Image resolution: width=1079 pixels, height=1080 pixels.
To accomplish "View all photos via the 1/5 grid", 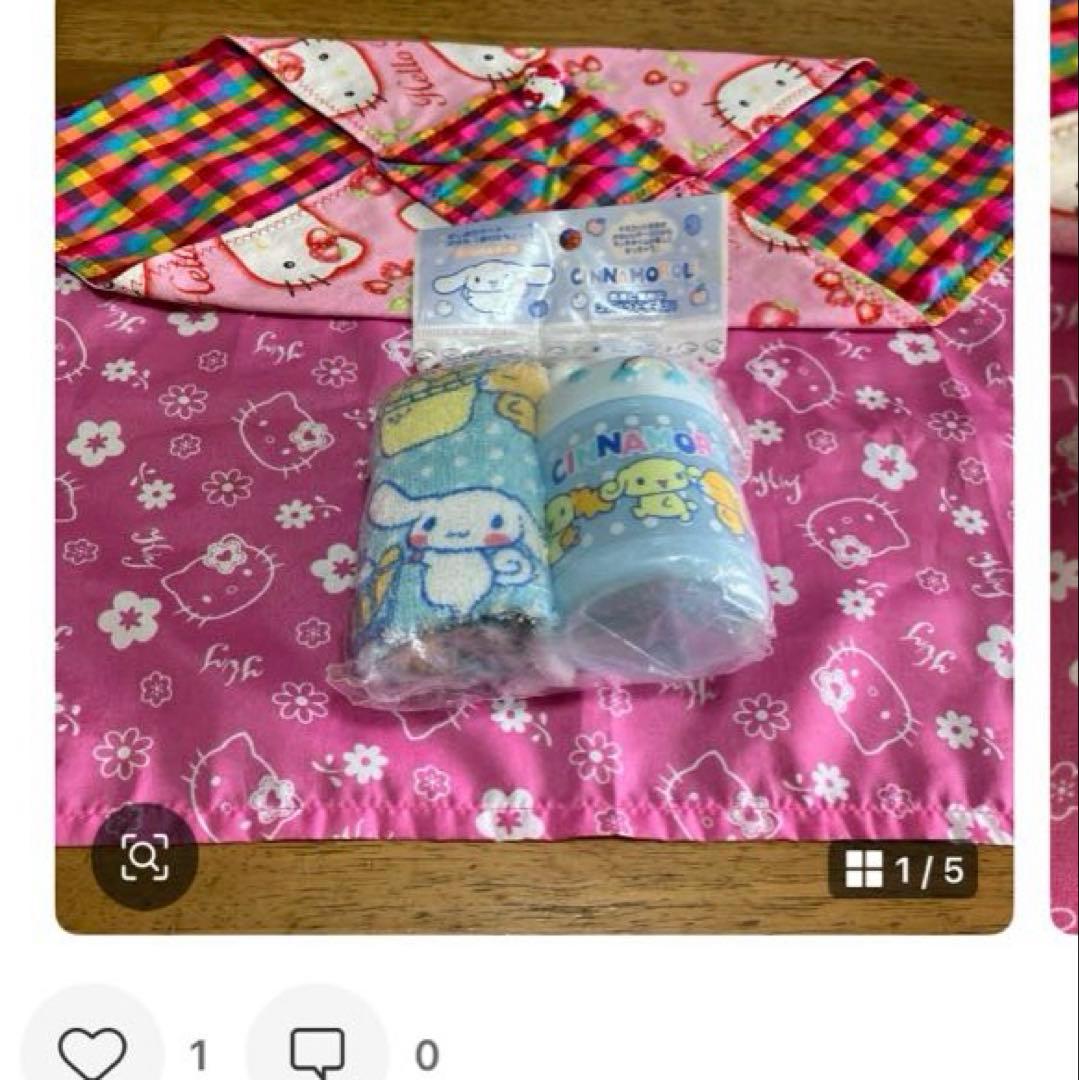I will [x=903, y=870].
